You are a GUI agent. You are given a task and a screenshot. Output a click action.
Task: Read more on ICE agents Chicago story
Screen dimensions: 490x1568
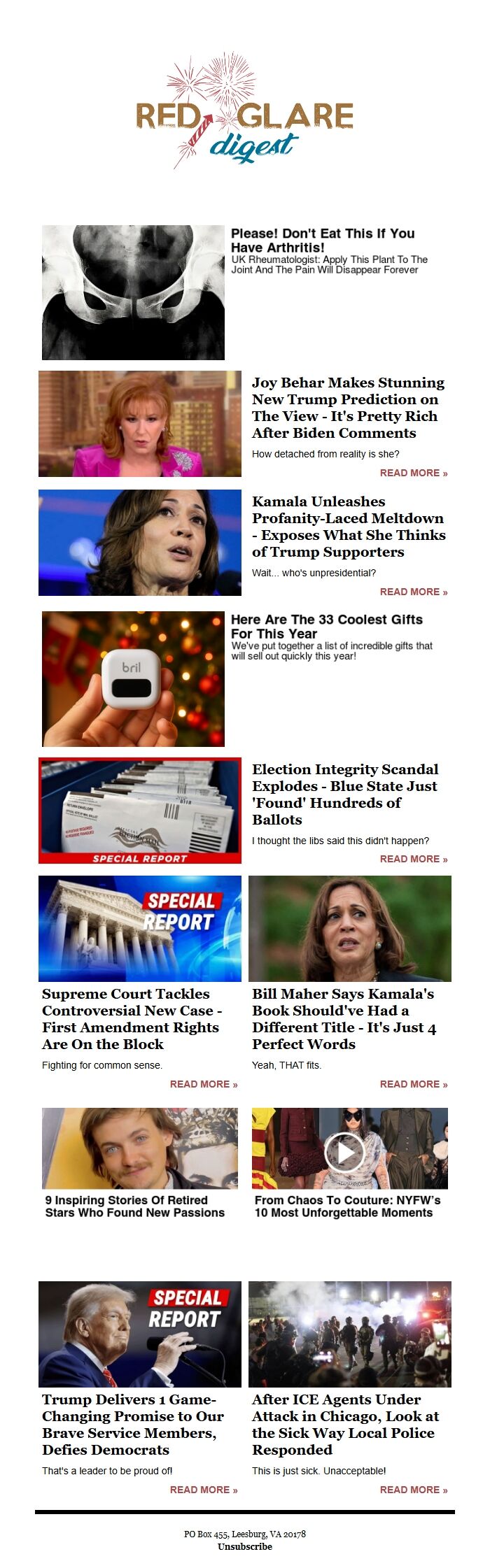(x=413, y=1490)
